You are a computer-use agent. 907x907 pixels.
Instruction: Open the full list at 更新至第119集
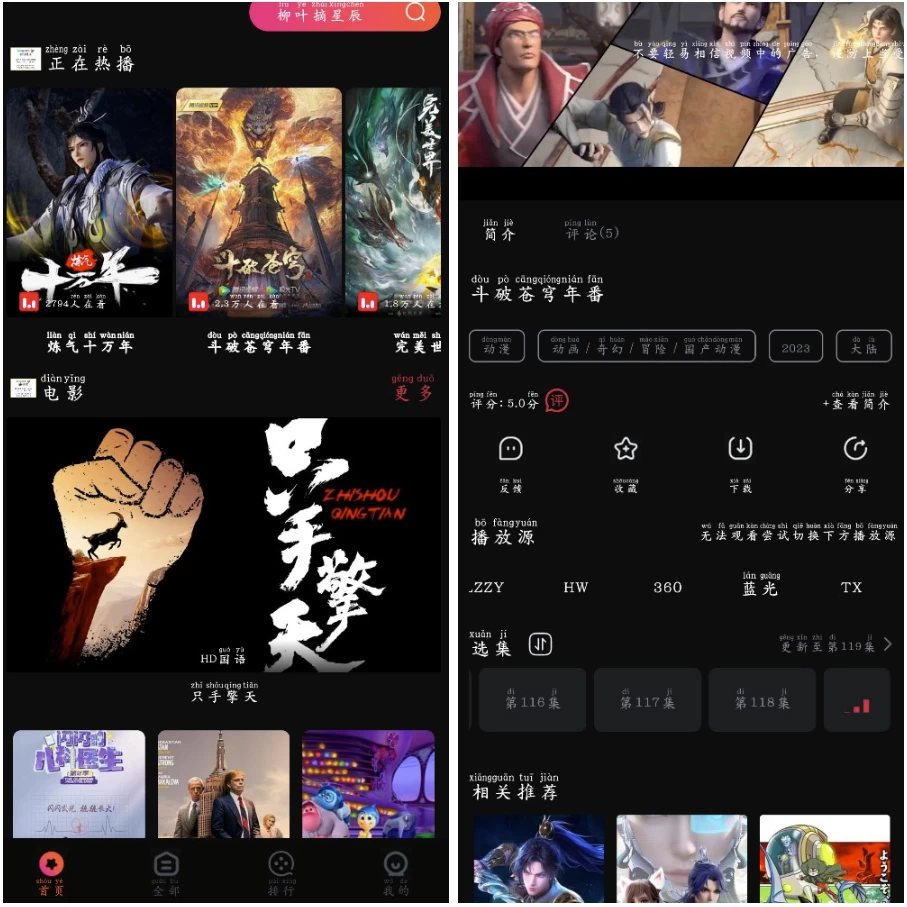click(x=836, y=645)
